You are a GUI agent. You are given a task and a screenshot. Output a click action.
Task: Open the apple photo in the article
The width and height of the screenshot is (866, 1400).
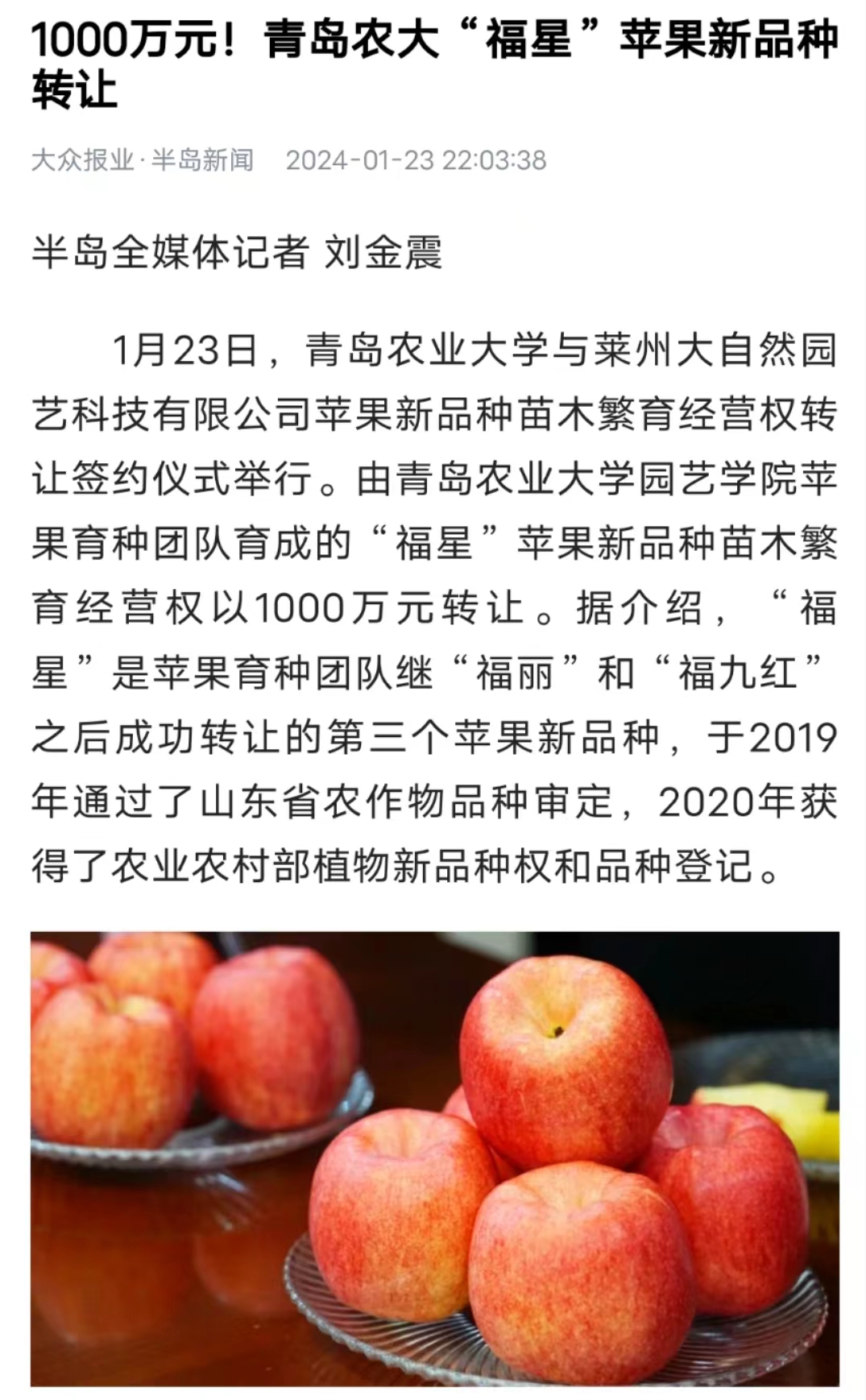pyautogui.click(x=434, y=1158)
